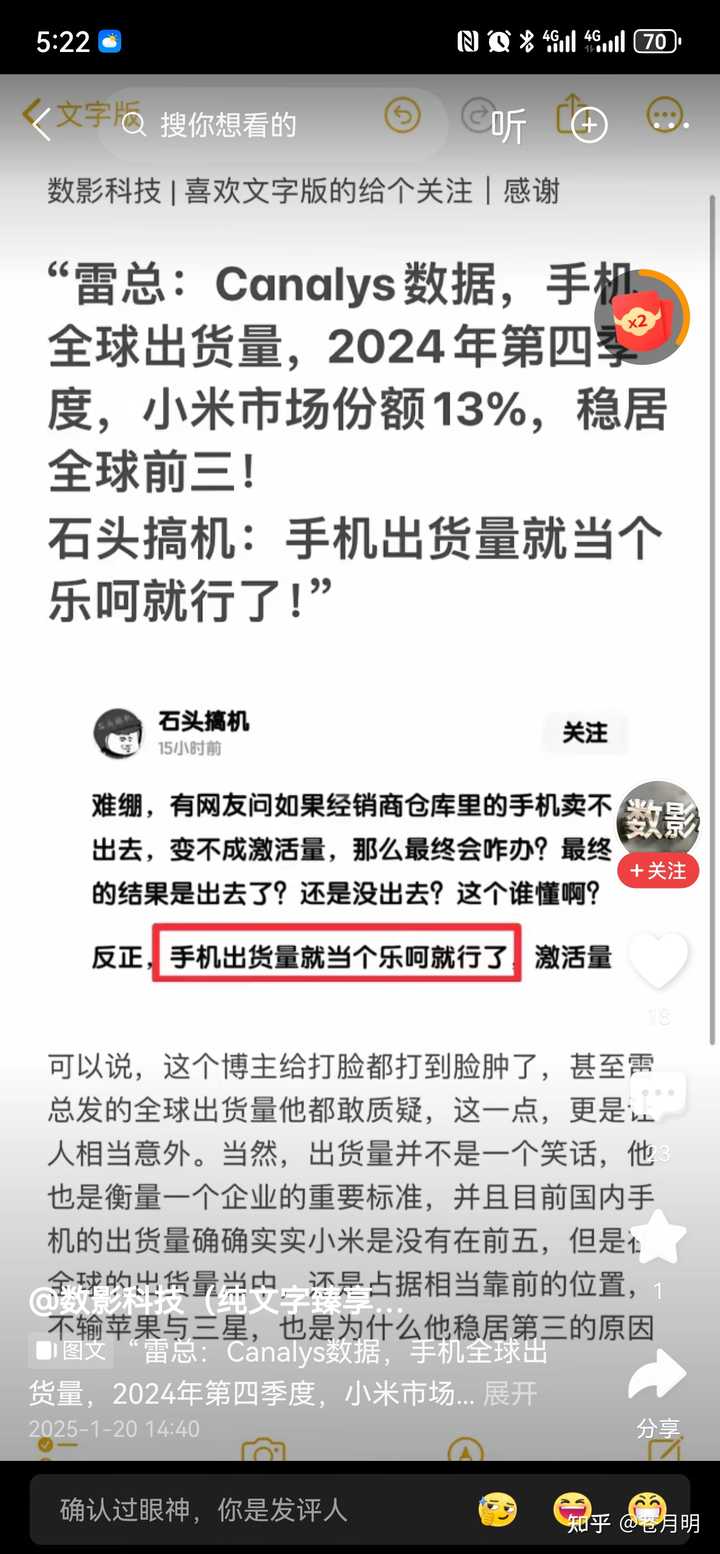Viewport: 720px width, 1554px height.
Task: Open @数影科技 author name
Action: [216, 1302]
